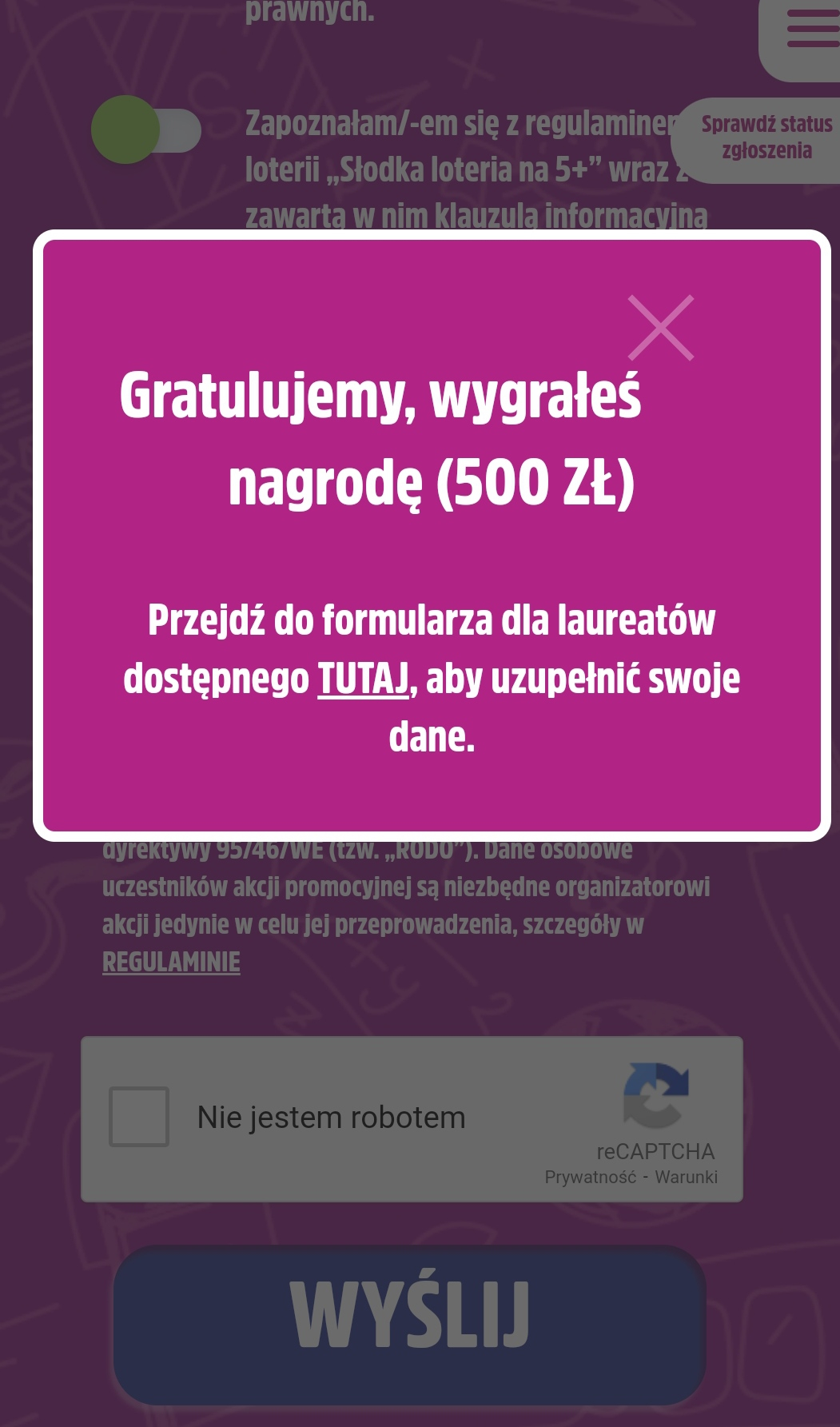Open the TUTAJ winners form link
Screen dimensions: 840x1427
[363, 679]
